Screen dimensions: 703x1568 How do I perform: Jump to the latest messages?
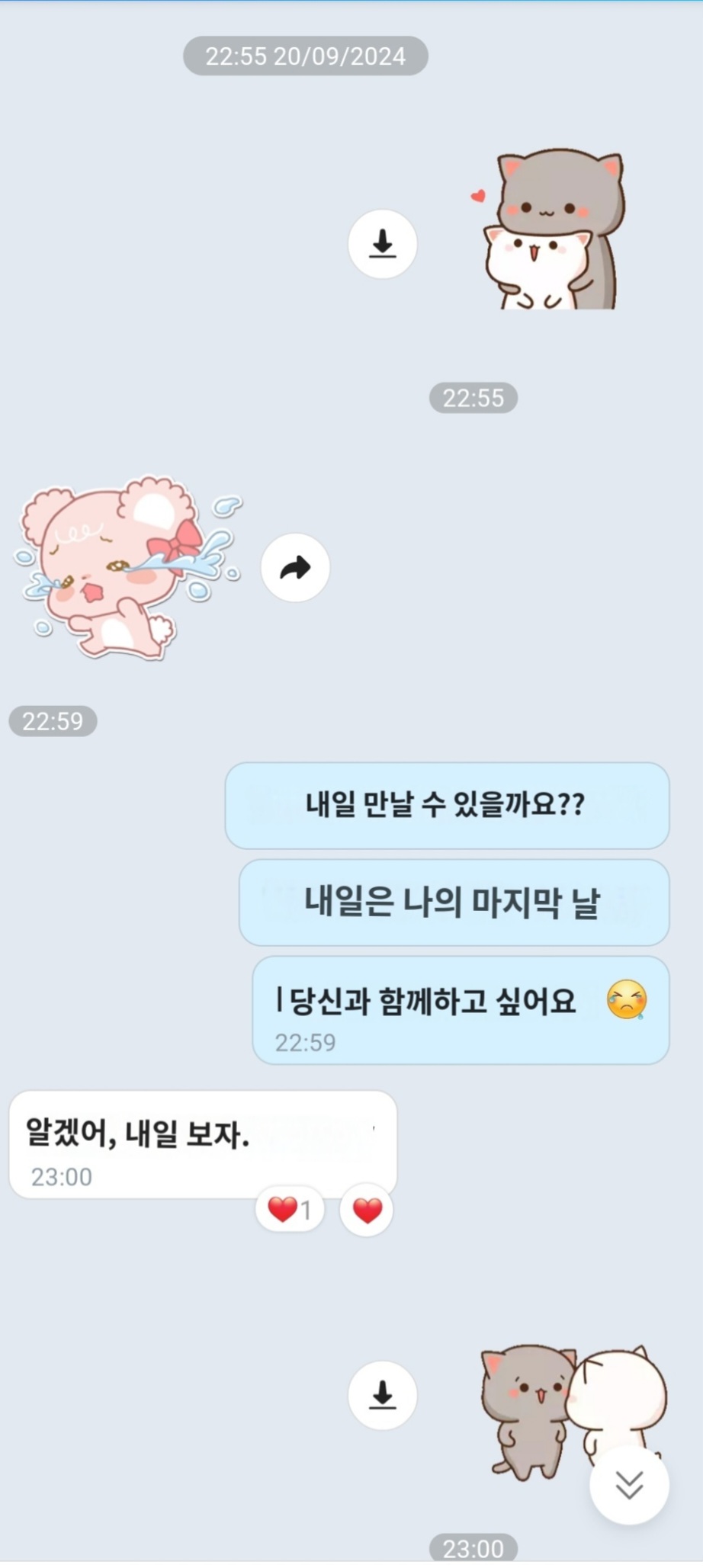tap(629, 1485)
